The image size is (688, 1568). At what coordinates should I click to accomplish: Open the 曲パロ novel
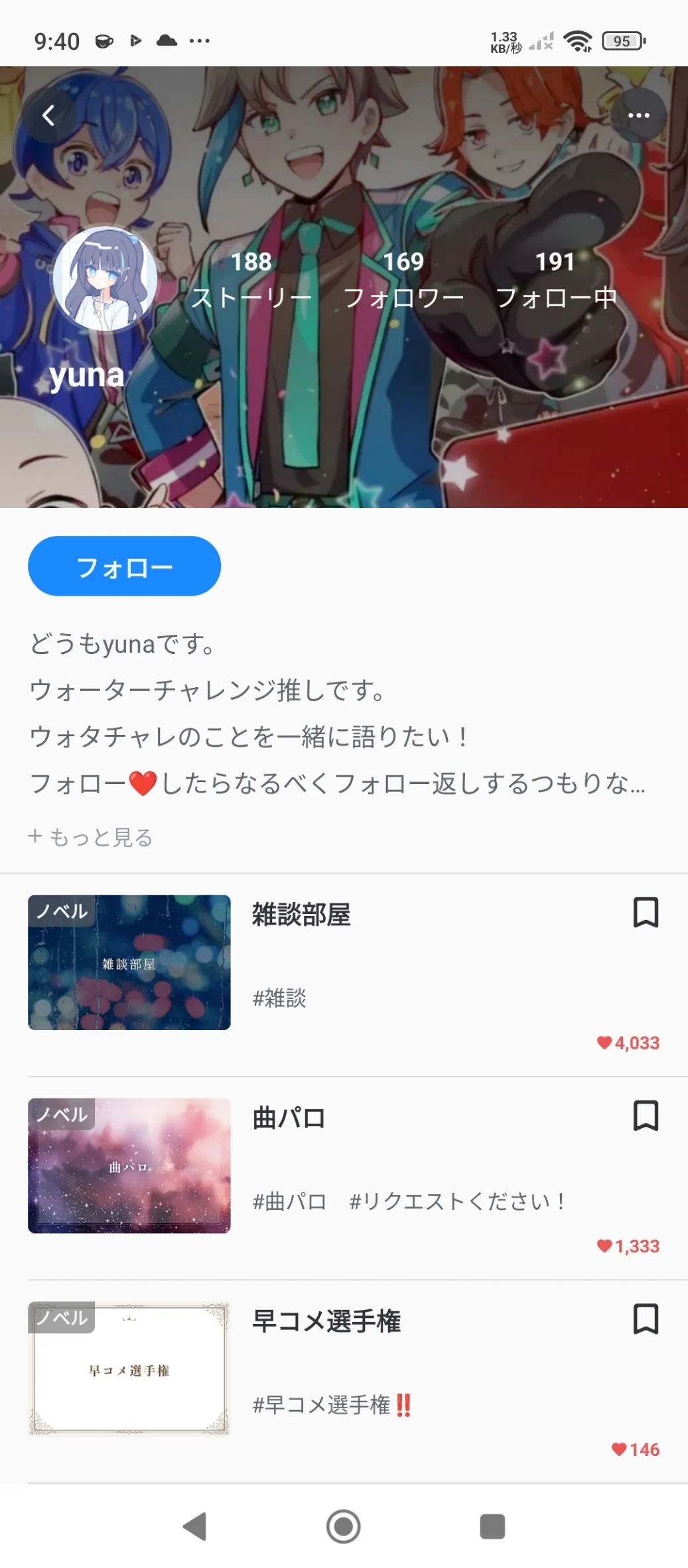[289, 1118]
